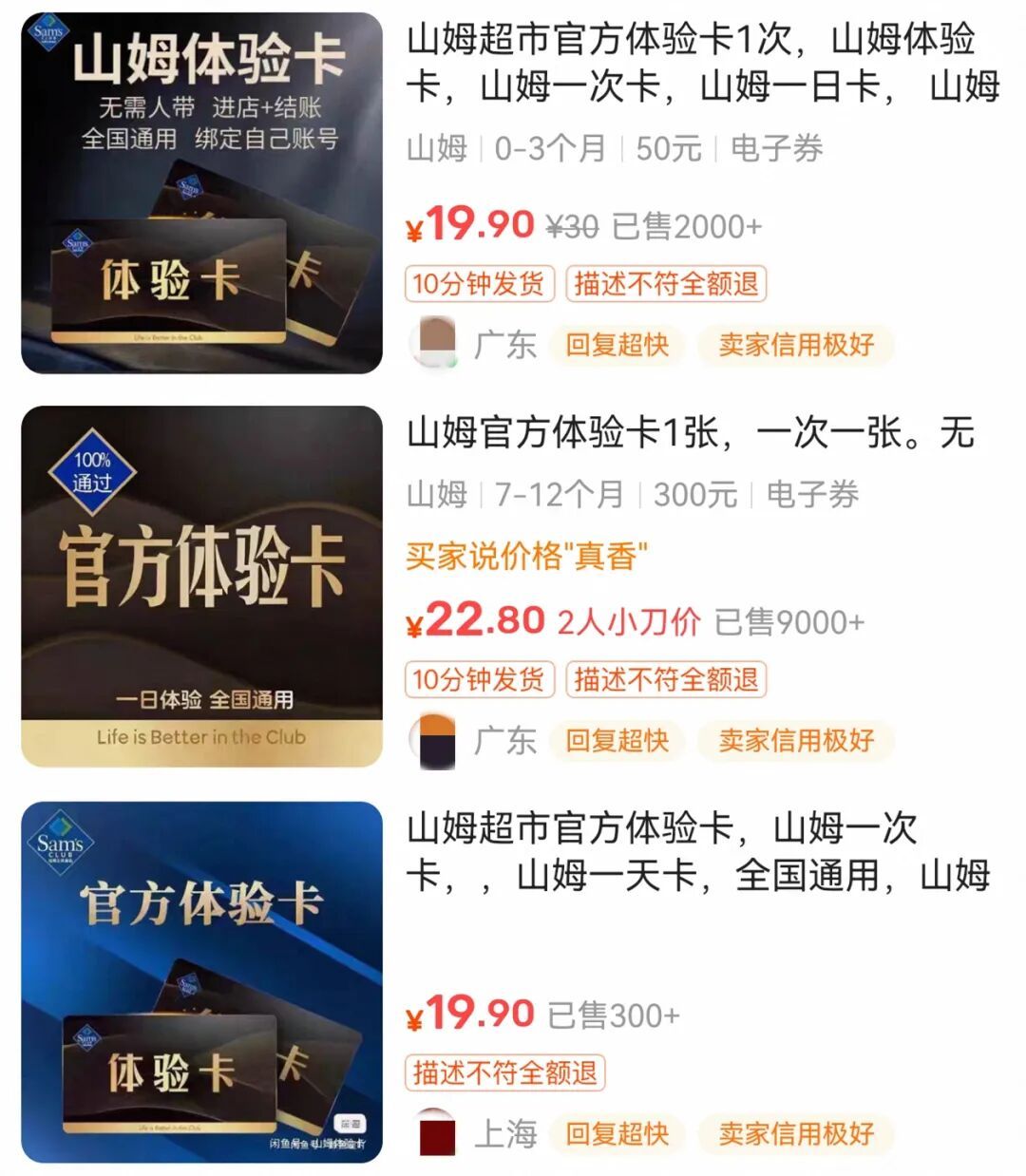The width and height of the screenshot is (1026, 1176).
Task: Click the second seller's avatar icon
Action: 437,740
